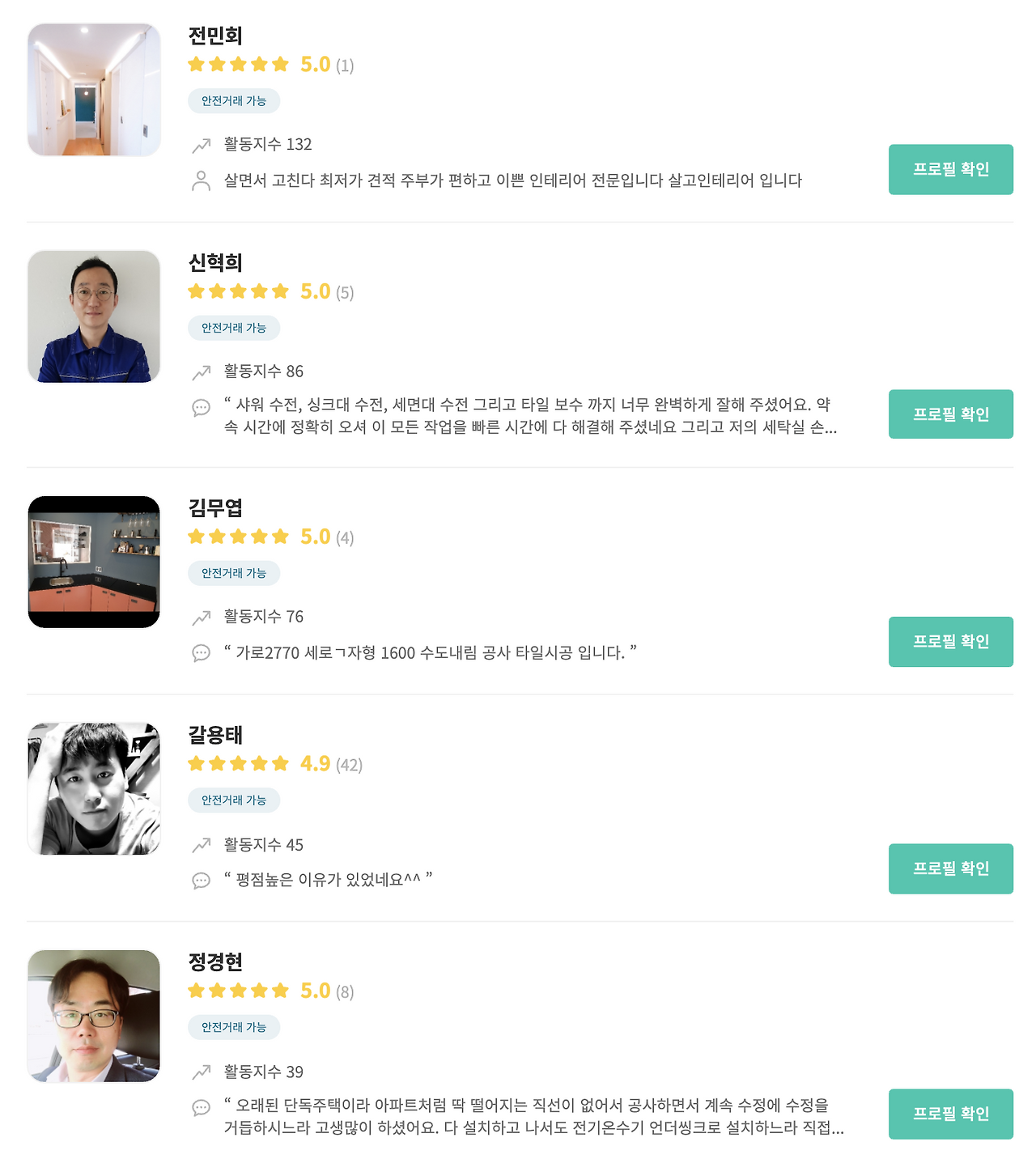Viewport: 1036px width, 1159px height.
Task: Click the activity index arrow icon for 갈용태
Action: [199, 843]
